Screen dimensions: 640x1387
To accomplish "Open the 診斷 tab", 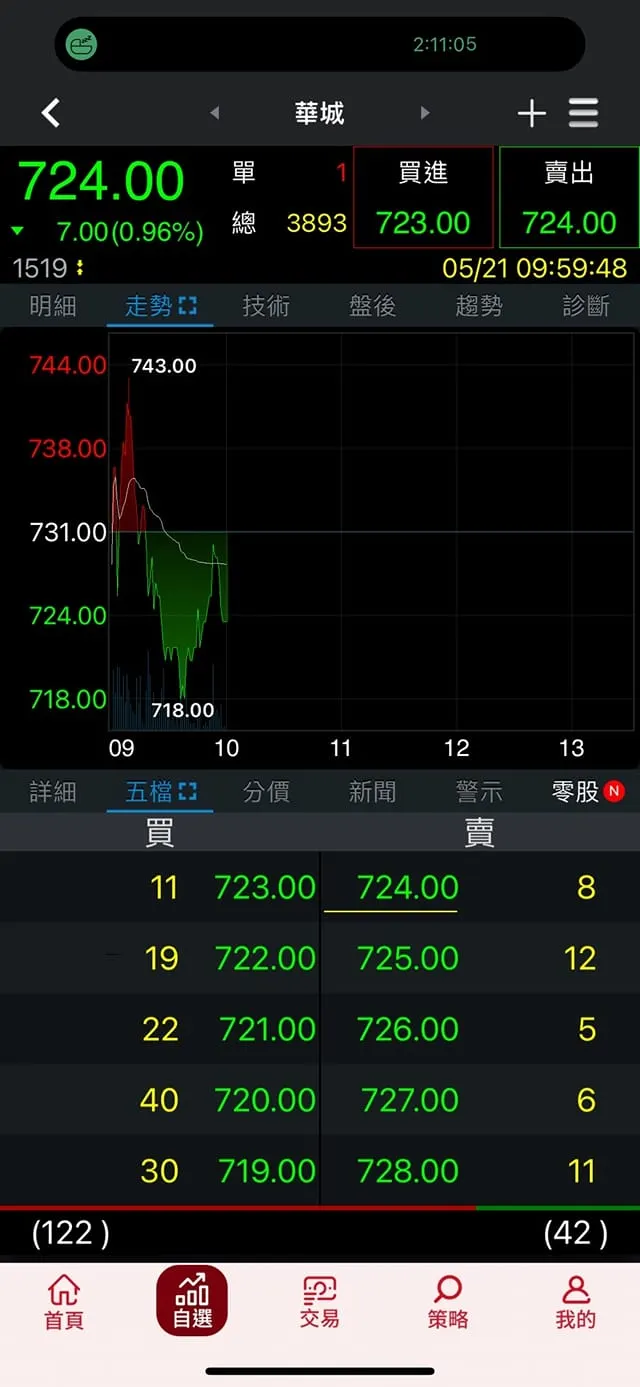I will click(586, 306).
